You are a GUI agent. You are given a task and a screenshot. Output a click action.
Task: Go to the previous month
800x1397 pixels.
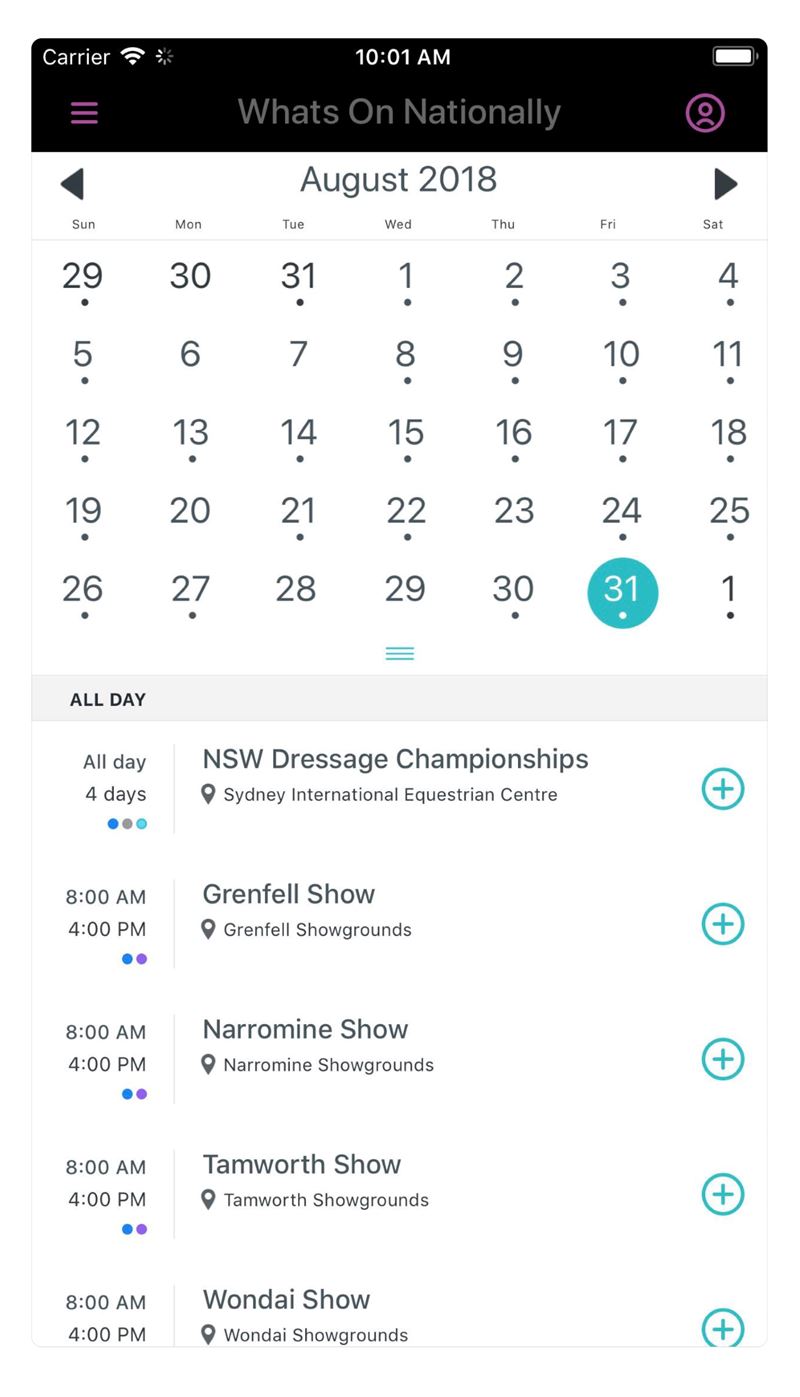[x=72, y=184]
